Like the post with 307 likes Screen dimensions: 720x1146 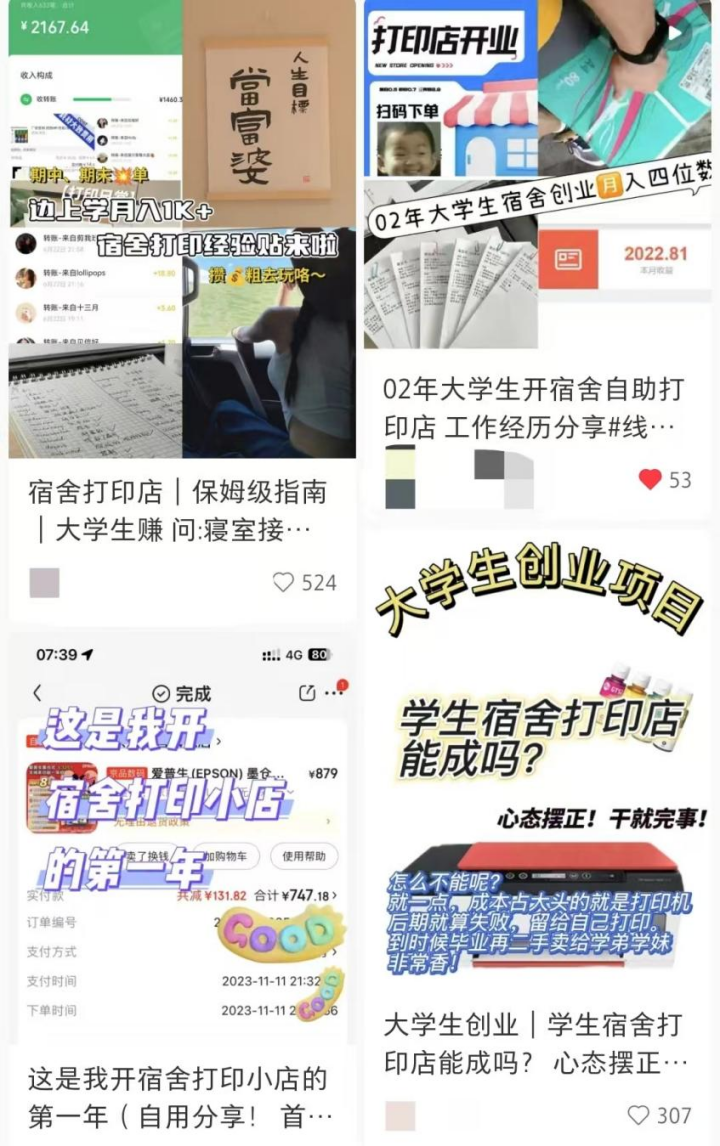click(x=638, y=1115)
